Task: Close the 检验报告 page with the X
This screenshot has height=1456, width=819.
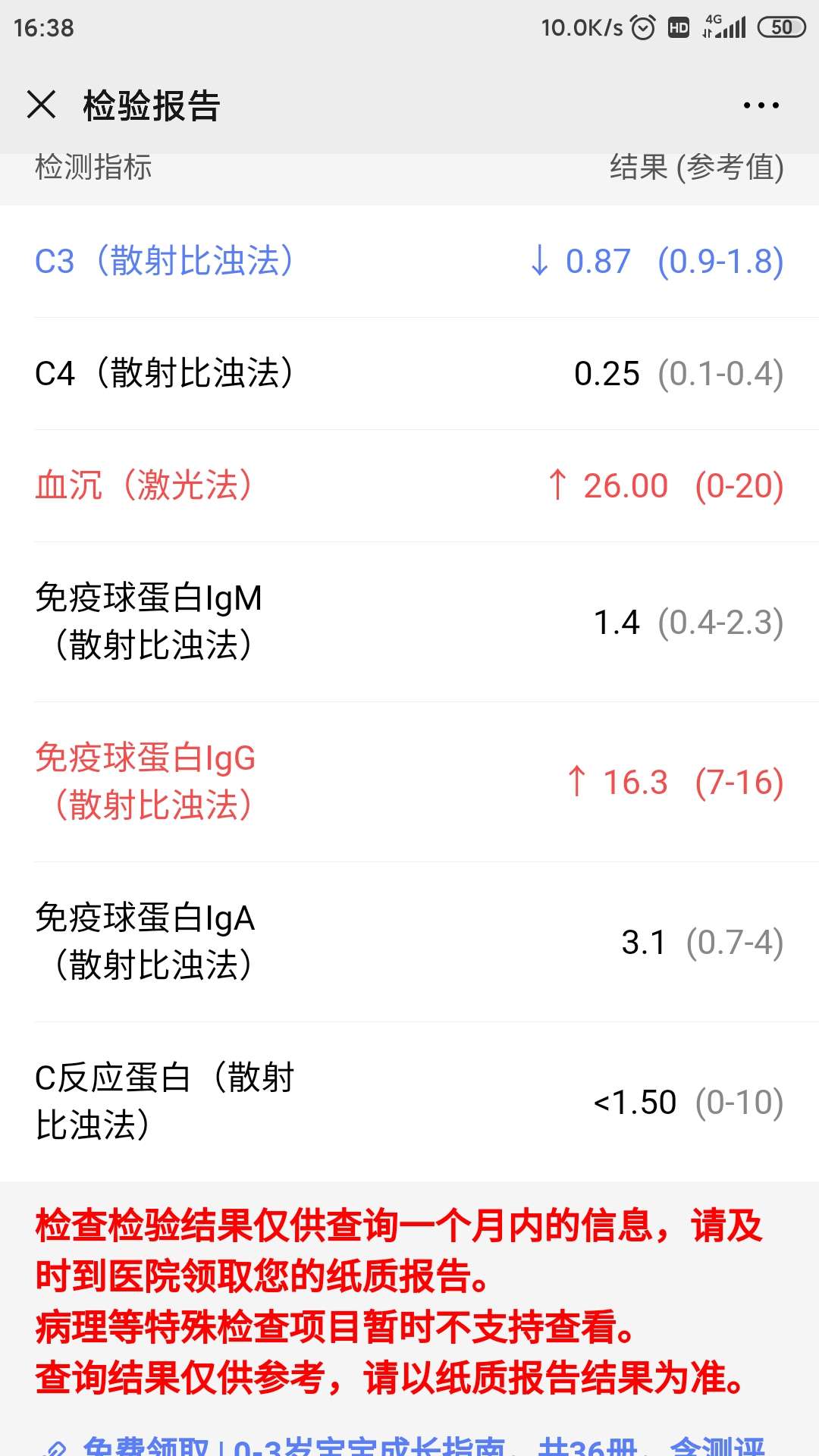Action: coord(42,105)
